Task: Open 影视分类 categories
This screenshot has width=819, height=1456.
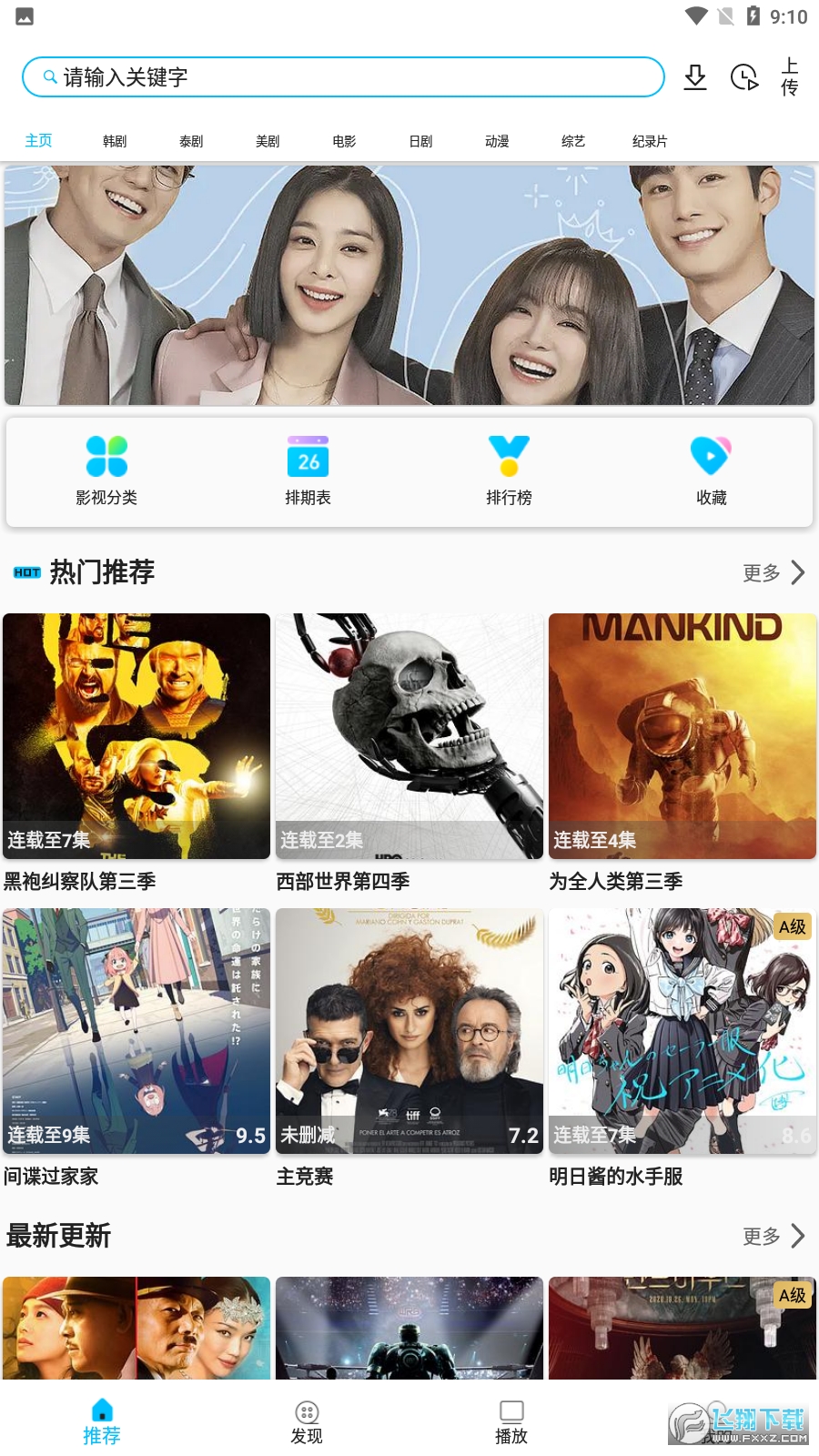Action: click(x=106, y=470)
